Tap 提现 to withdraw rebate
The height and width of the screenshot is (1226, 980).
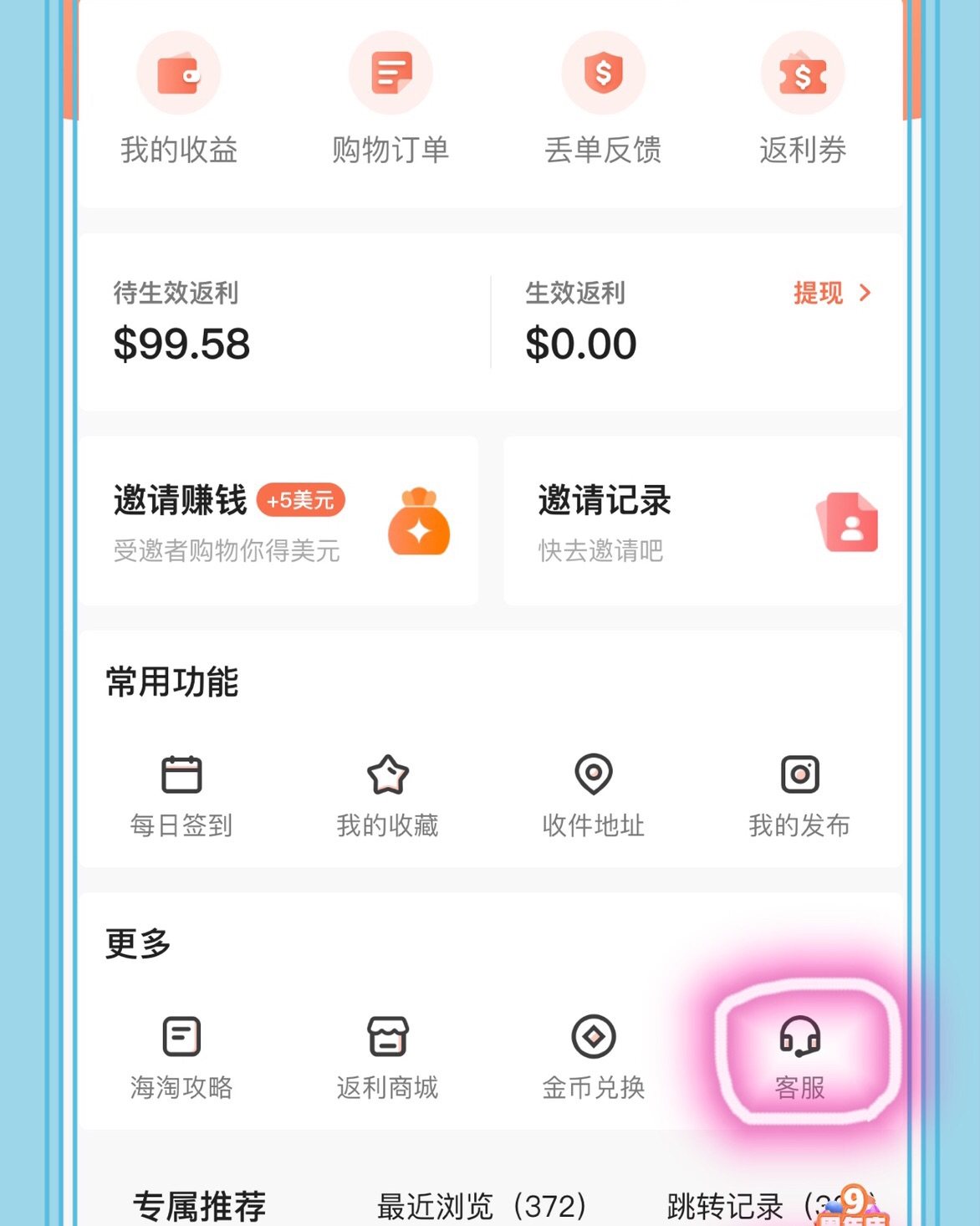tap(831, 293)
